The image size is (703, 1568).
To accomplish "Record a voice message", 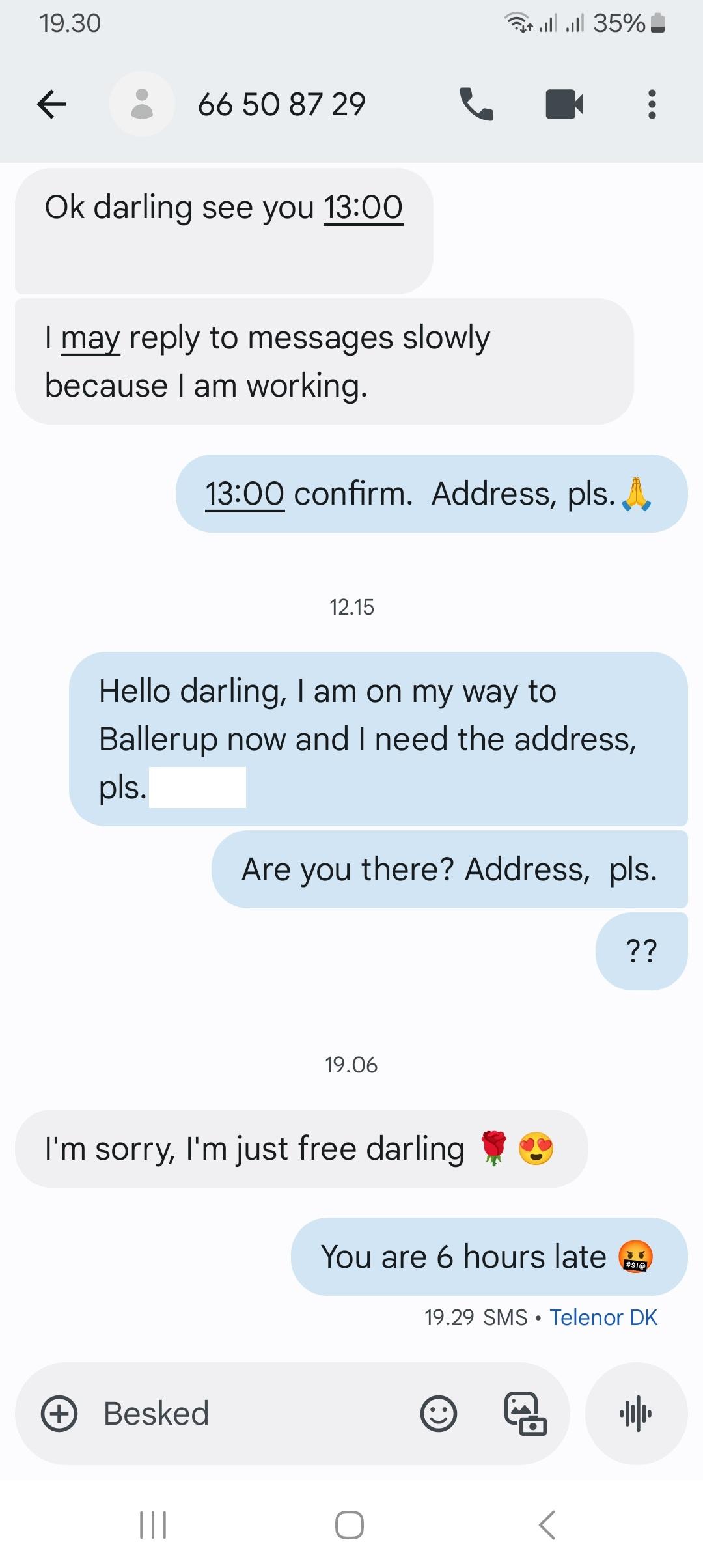I will click(636, 1414).
